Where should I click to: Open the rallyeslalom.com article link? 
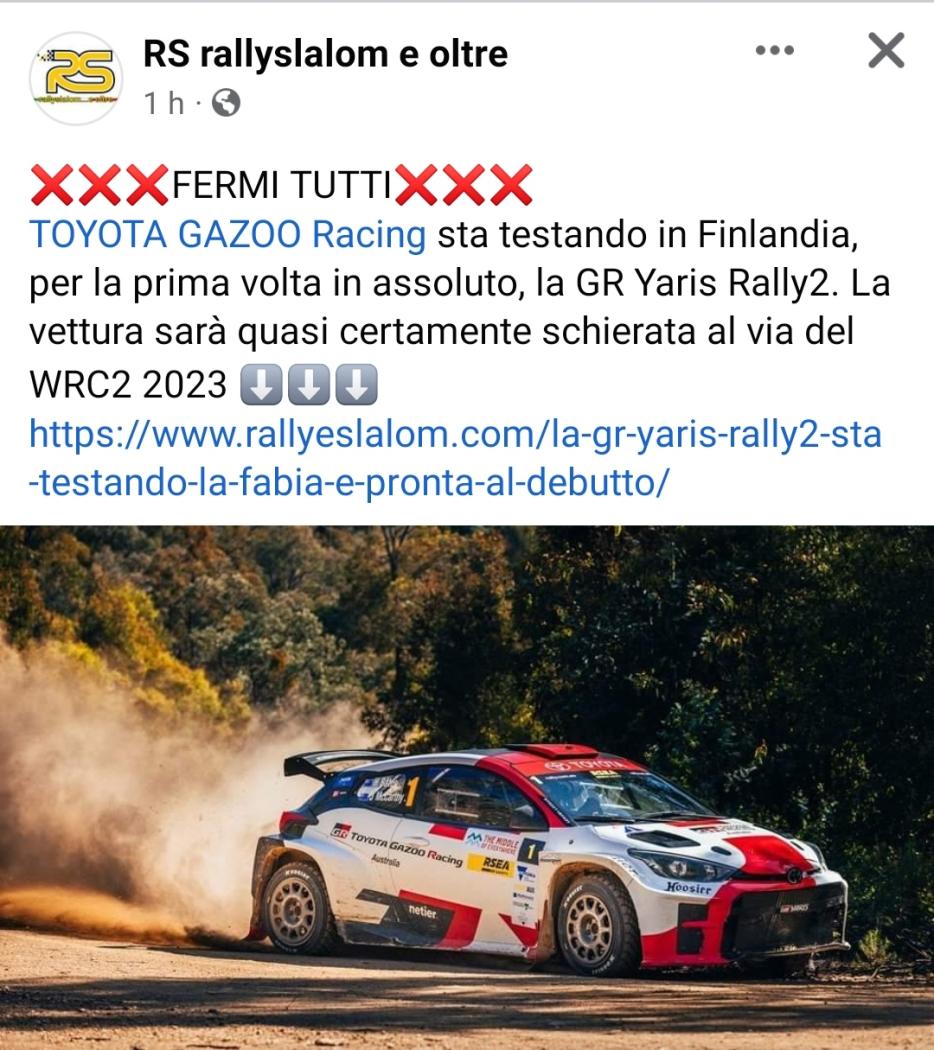pos(455,459)
